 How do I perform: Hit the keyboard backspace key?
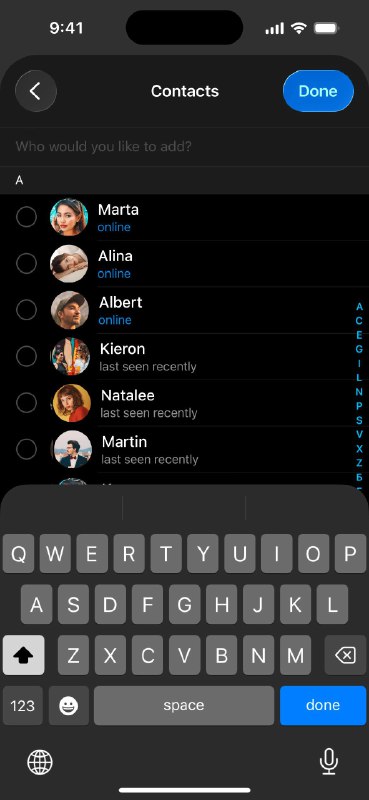coord(346,655)
